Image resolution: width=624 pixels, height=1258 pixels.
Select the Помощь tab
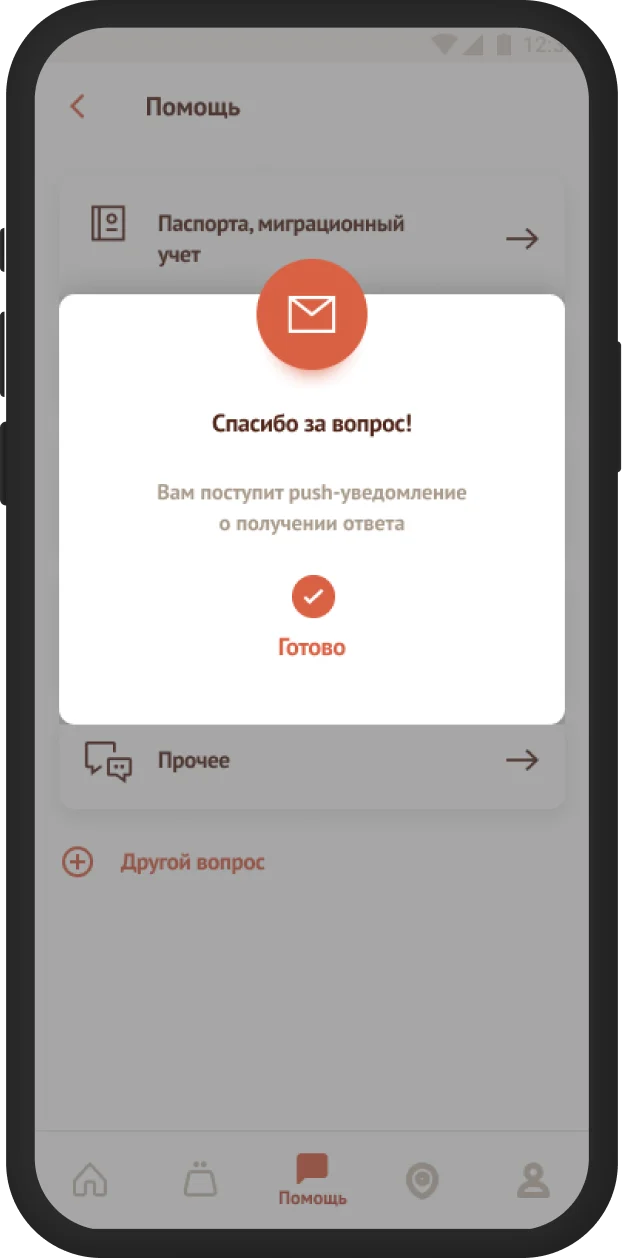point(312,1180)
